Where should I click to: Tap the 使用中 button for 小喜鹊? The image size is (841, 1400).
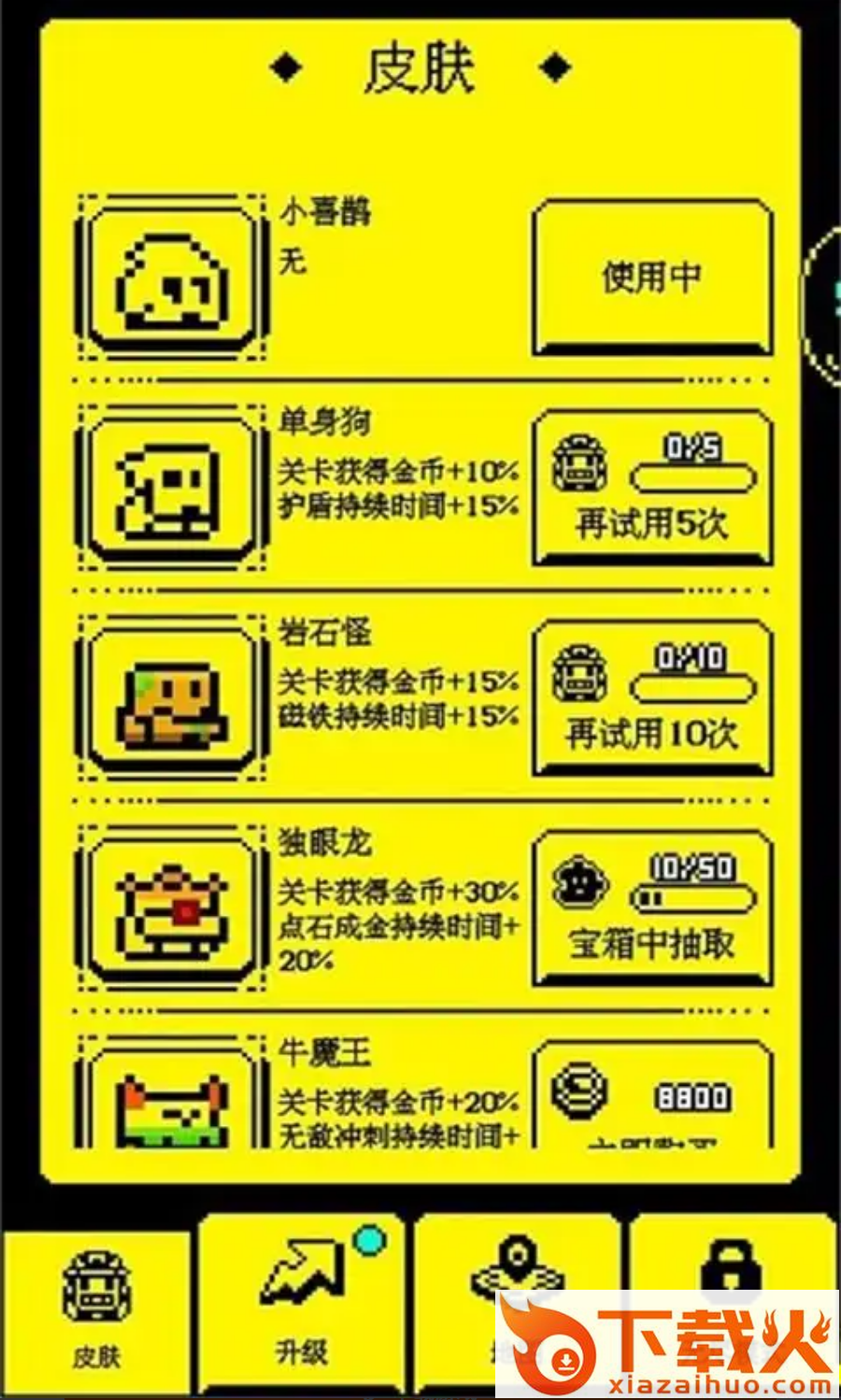pyautogui.click(x=652, y=278)
